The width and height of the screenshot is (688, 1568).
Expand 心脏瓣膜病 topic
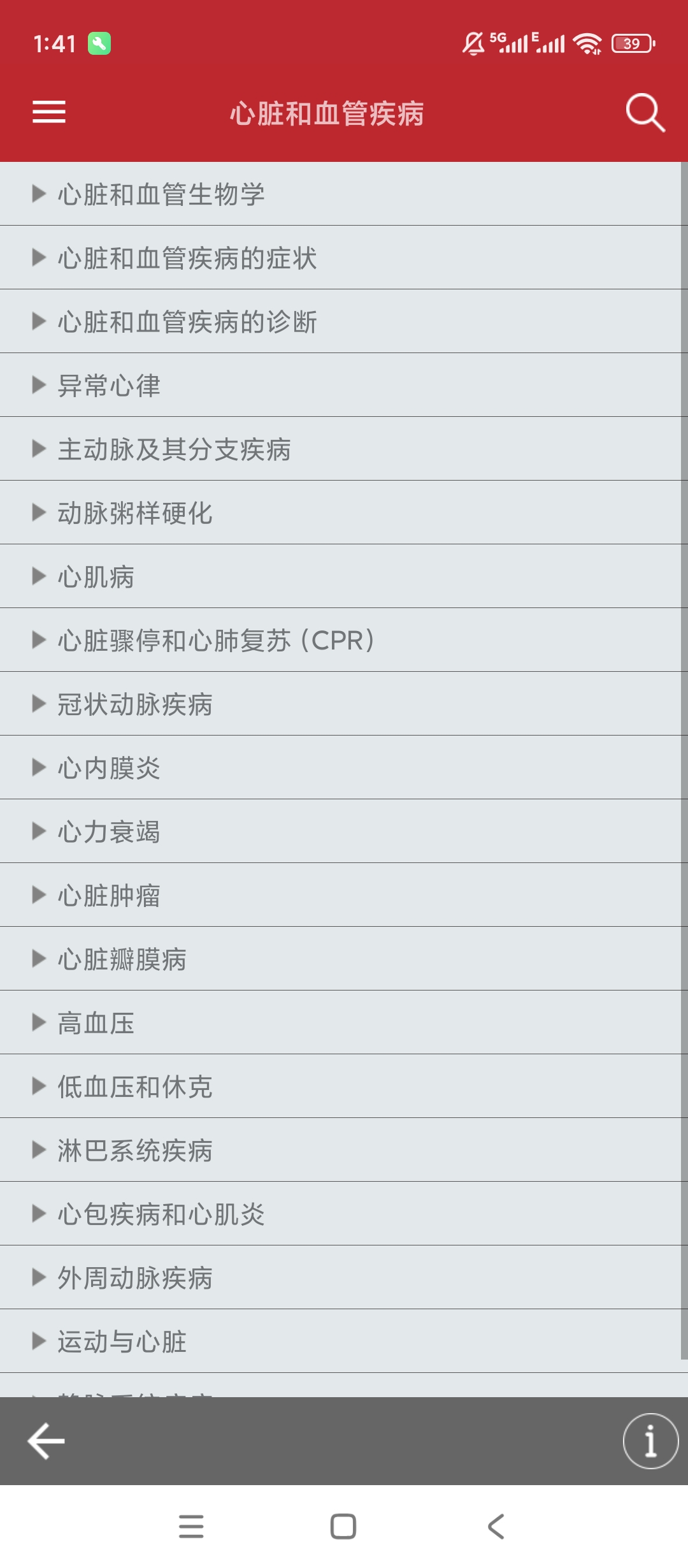(122, 959)
